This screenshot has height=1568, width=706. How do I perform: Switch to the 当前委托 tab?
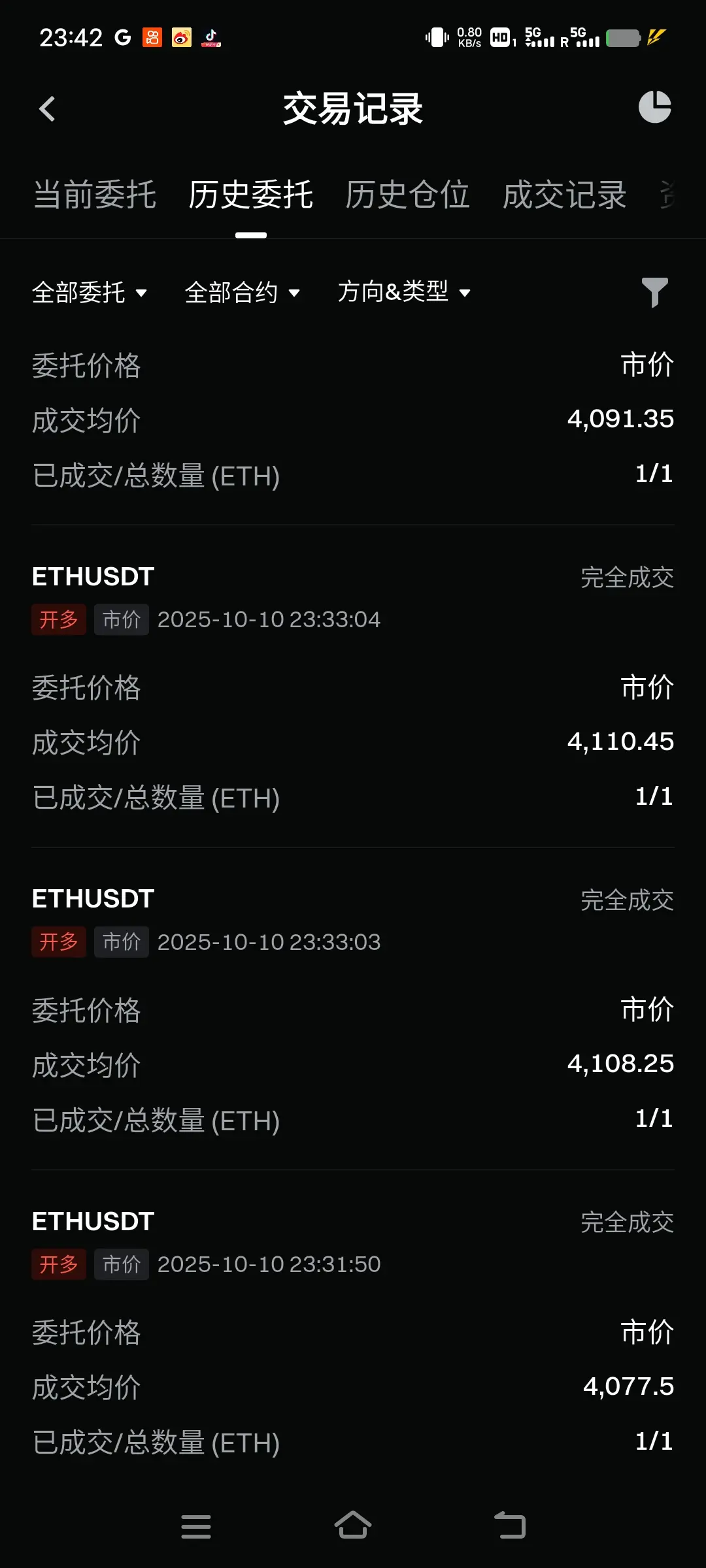pos(94,195)
